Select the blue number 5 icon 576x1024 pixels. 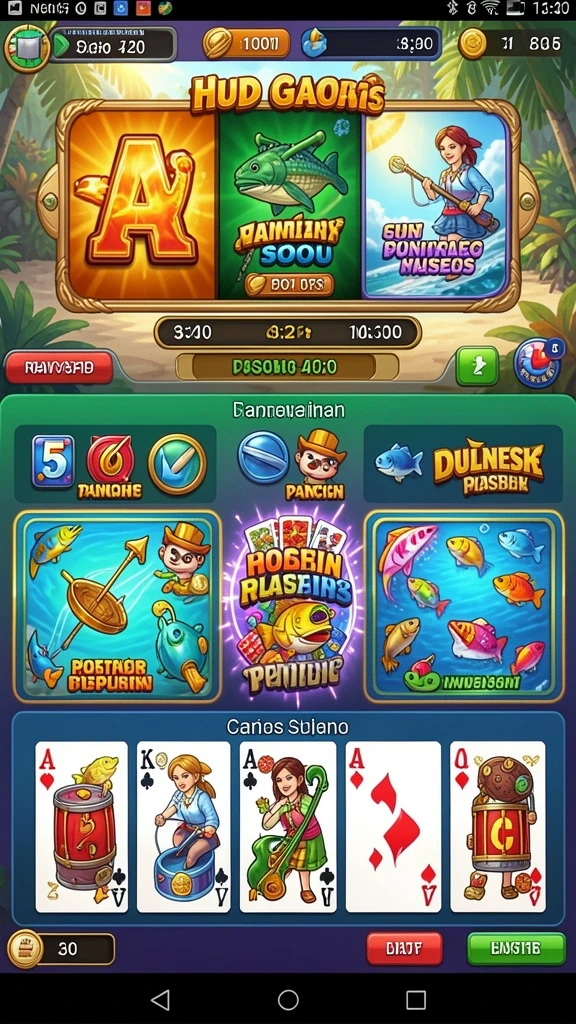tap(53, 459)
